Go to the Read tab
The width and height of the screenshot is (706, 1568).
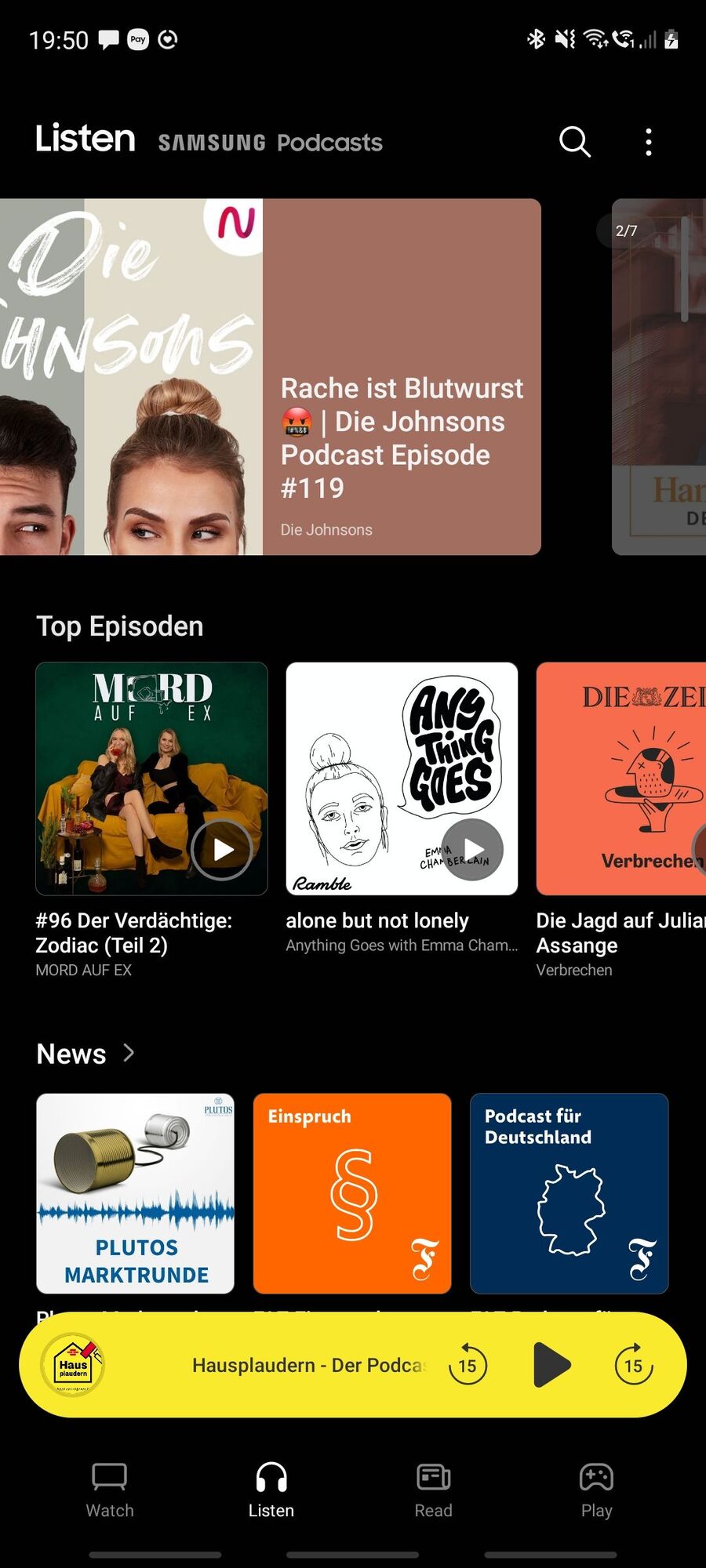tap(433, 1490)
